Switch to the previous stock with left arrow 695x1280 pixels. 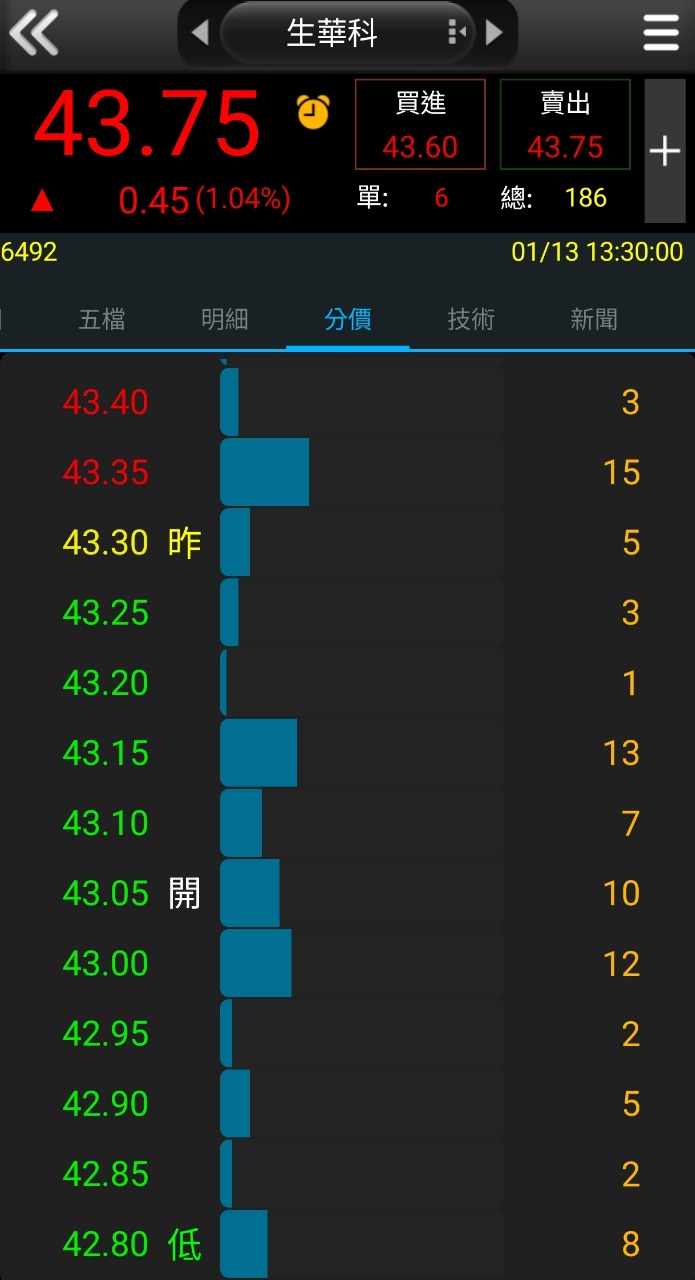point(200,33)
